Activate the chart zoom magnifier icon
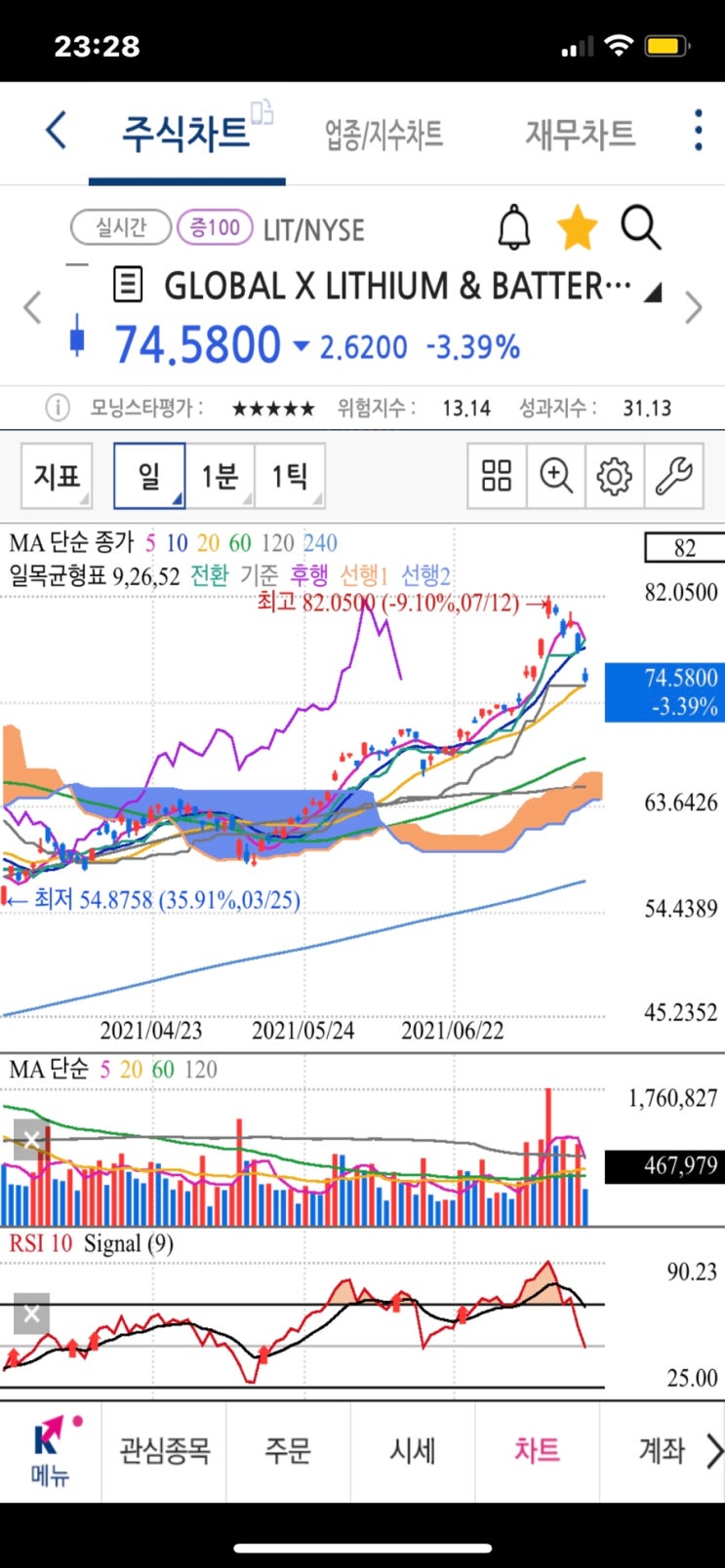The image size is (725, 1568). [555, 476]
